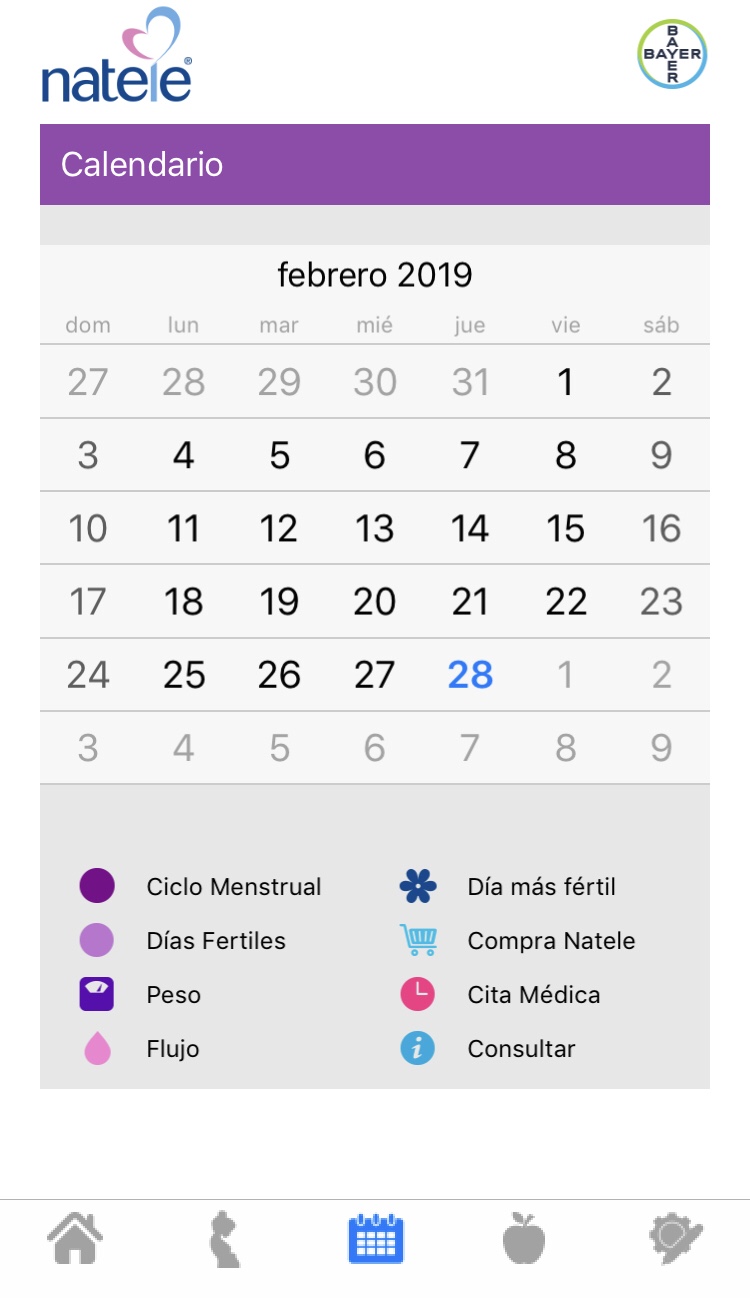Open the calendar tab
This screenshot has height=1298, width=750.
click(x=375, y=1239)
